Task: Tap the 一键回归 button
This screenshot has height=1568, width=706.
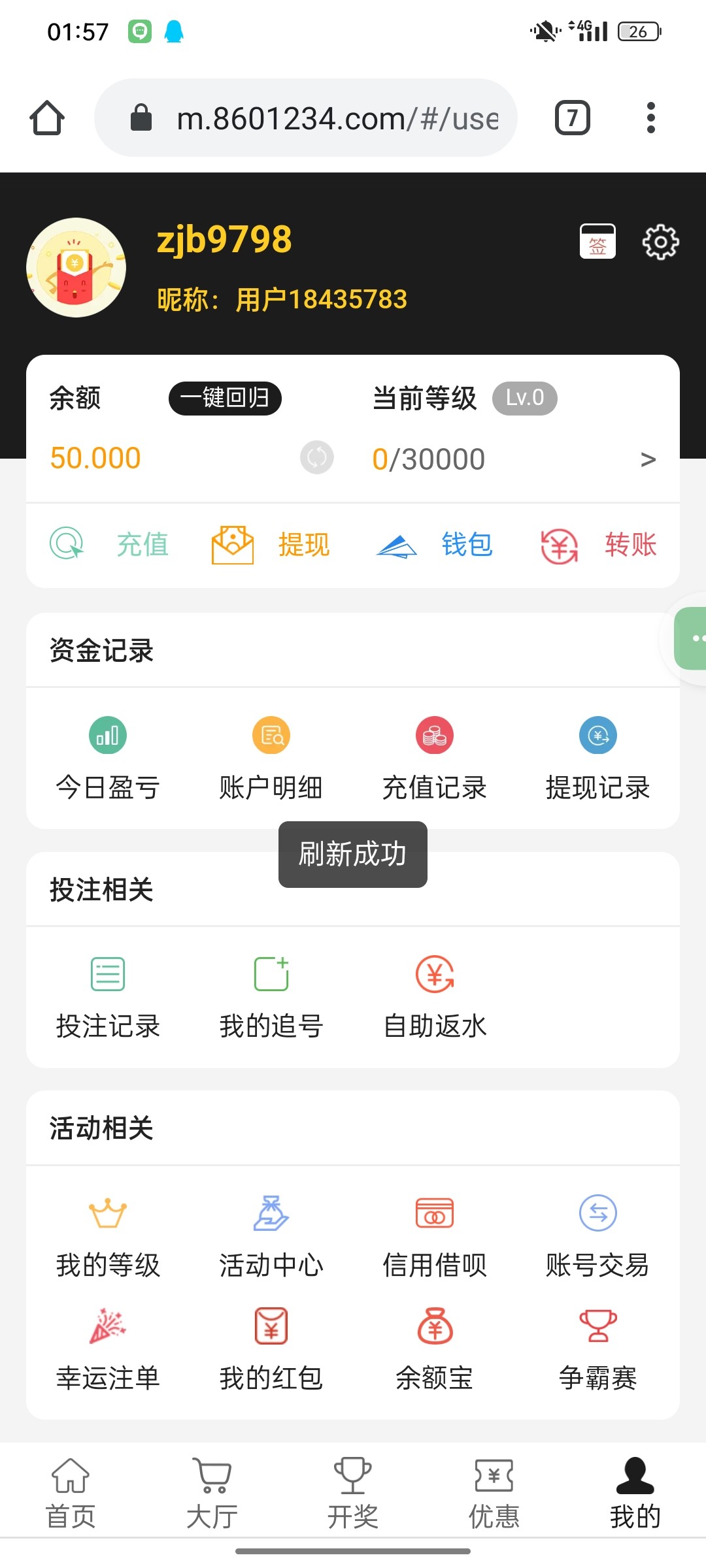Action: [225, 398]
